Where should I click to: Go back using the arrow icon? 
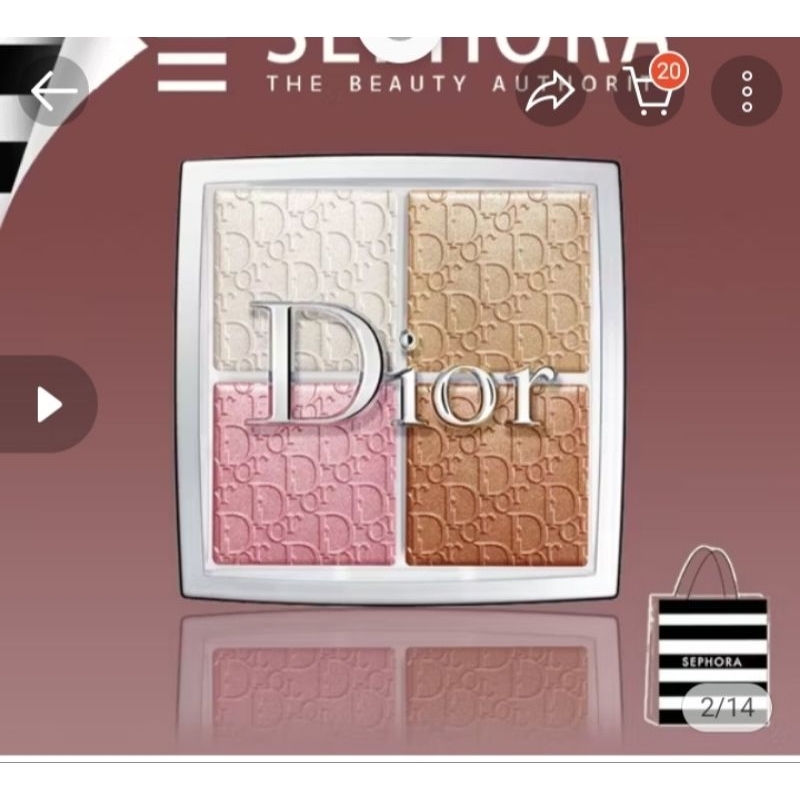point(52,91)
